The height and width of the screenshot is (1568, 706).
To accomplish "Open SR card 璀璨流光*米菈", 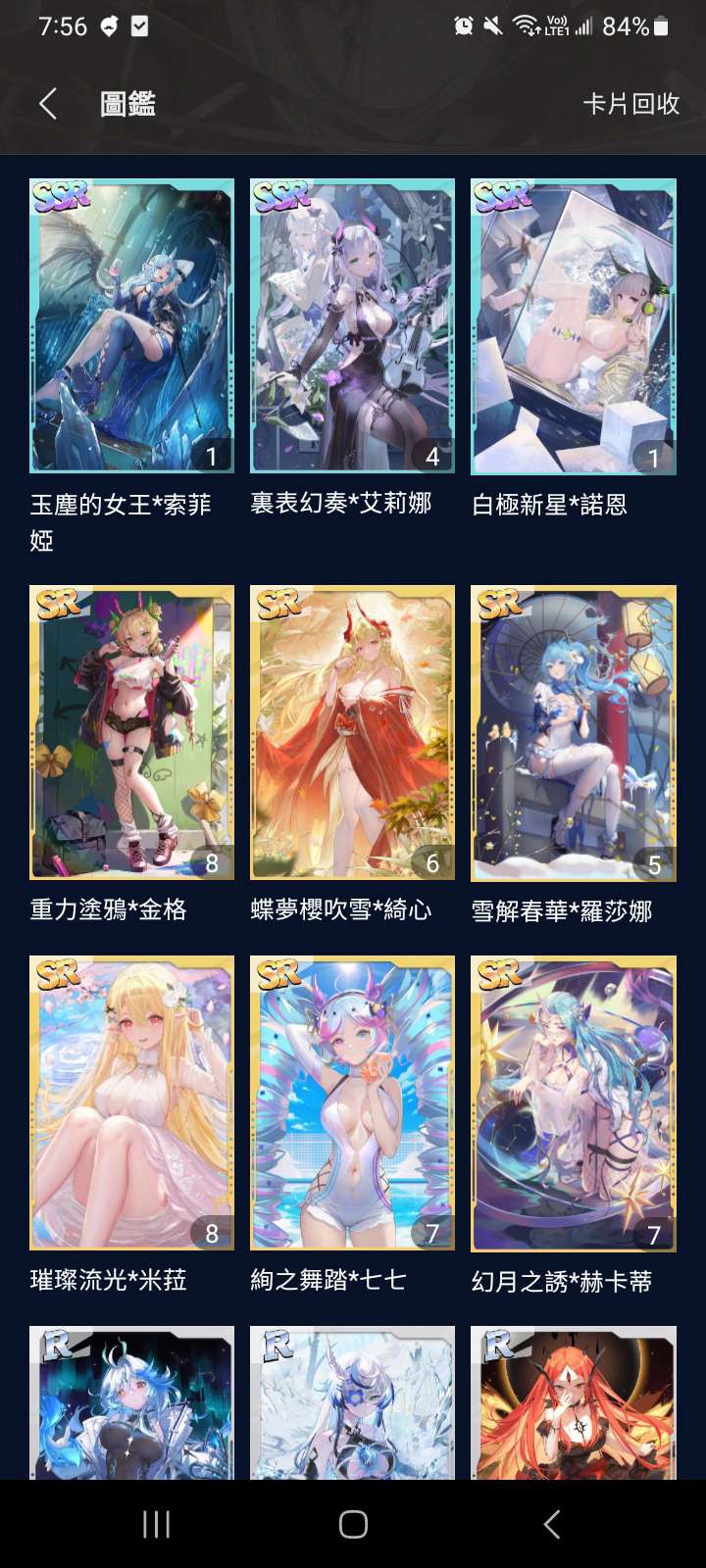I will pos(131,1102).
